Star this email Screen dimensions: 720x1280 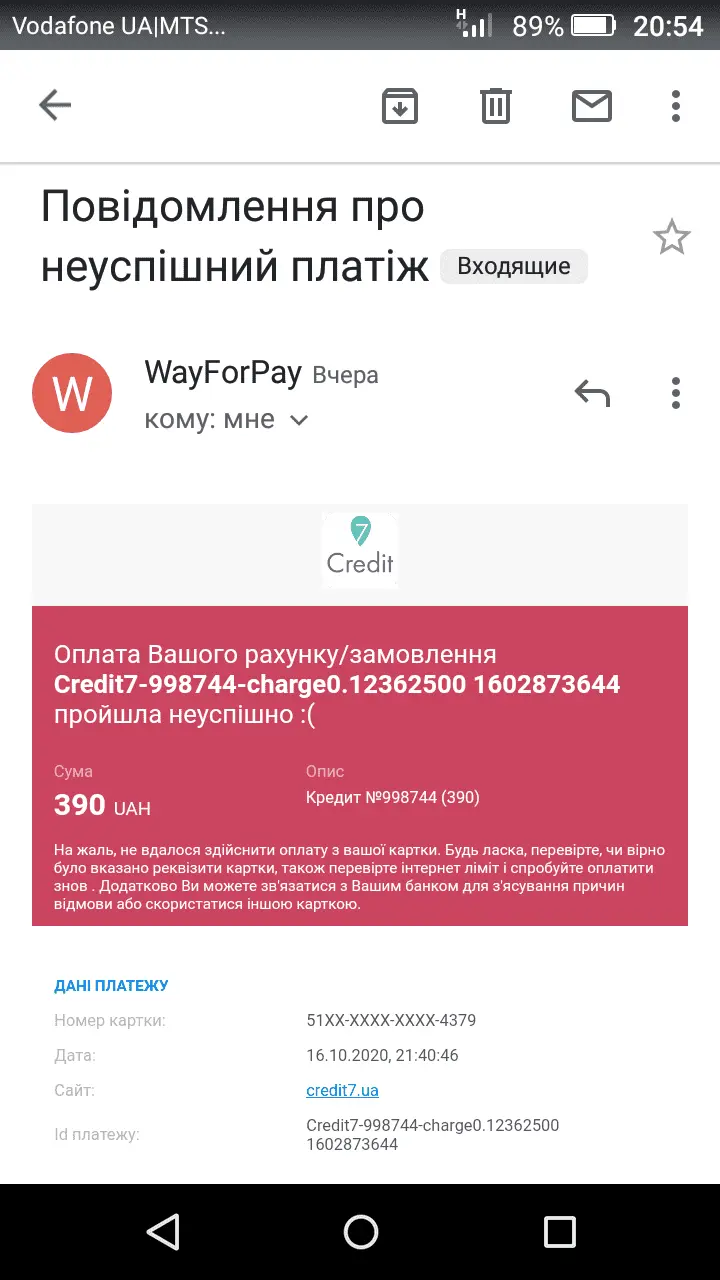tap(671, 238)
